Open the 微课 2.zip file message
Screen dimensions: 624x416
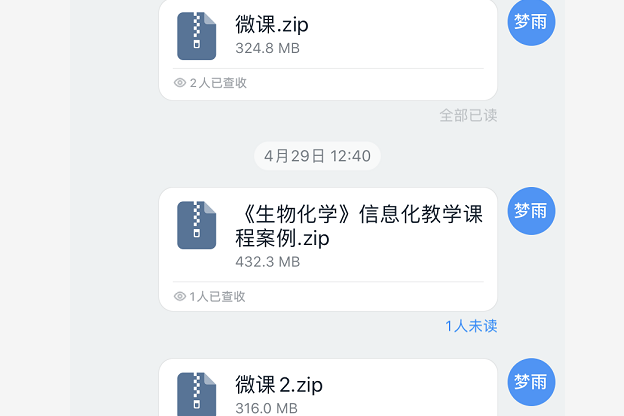[x=327, y=390]
